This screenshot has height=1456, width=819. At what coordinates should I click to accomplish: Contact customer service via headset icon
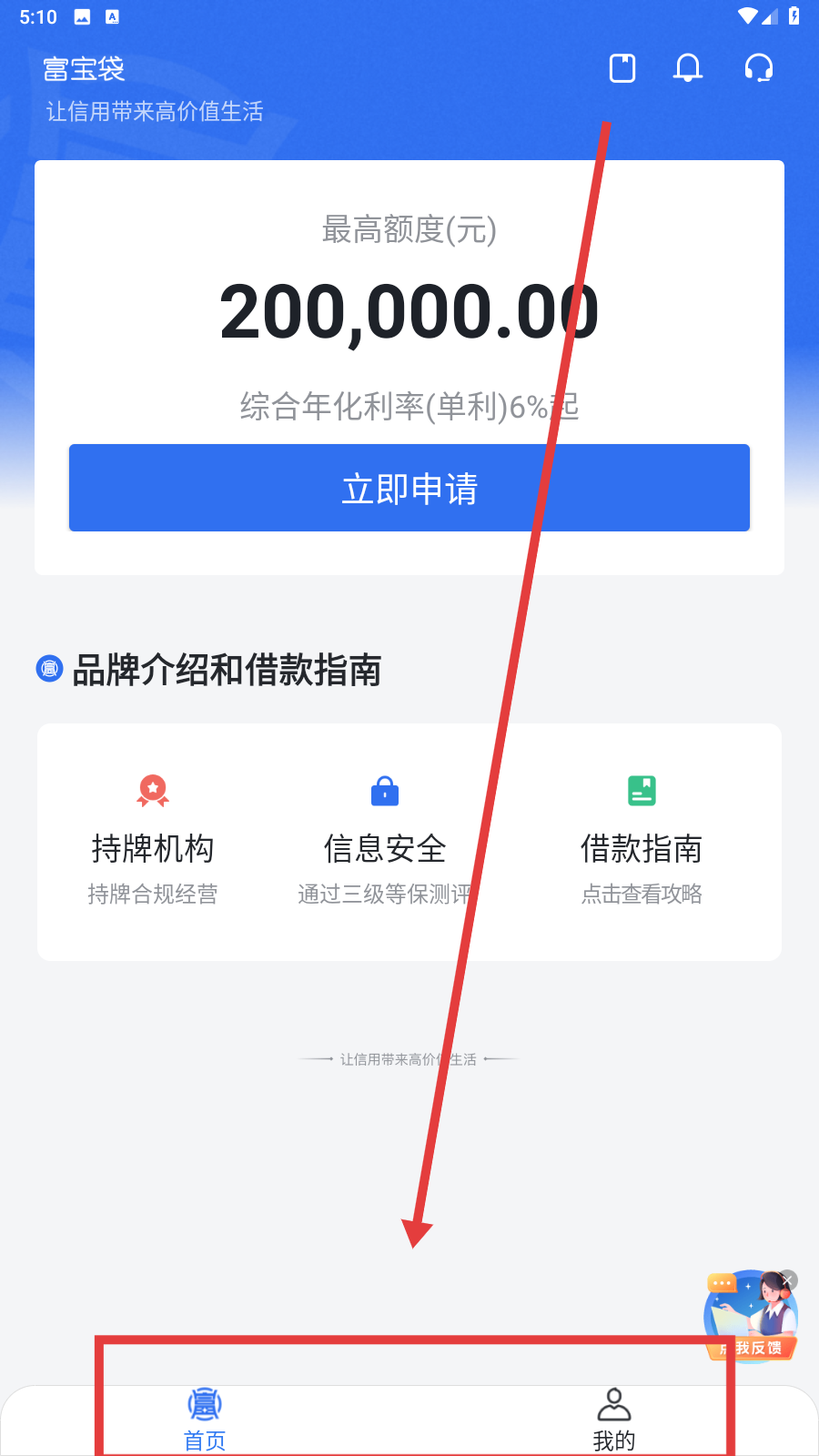[x=759, y=68]
